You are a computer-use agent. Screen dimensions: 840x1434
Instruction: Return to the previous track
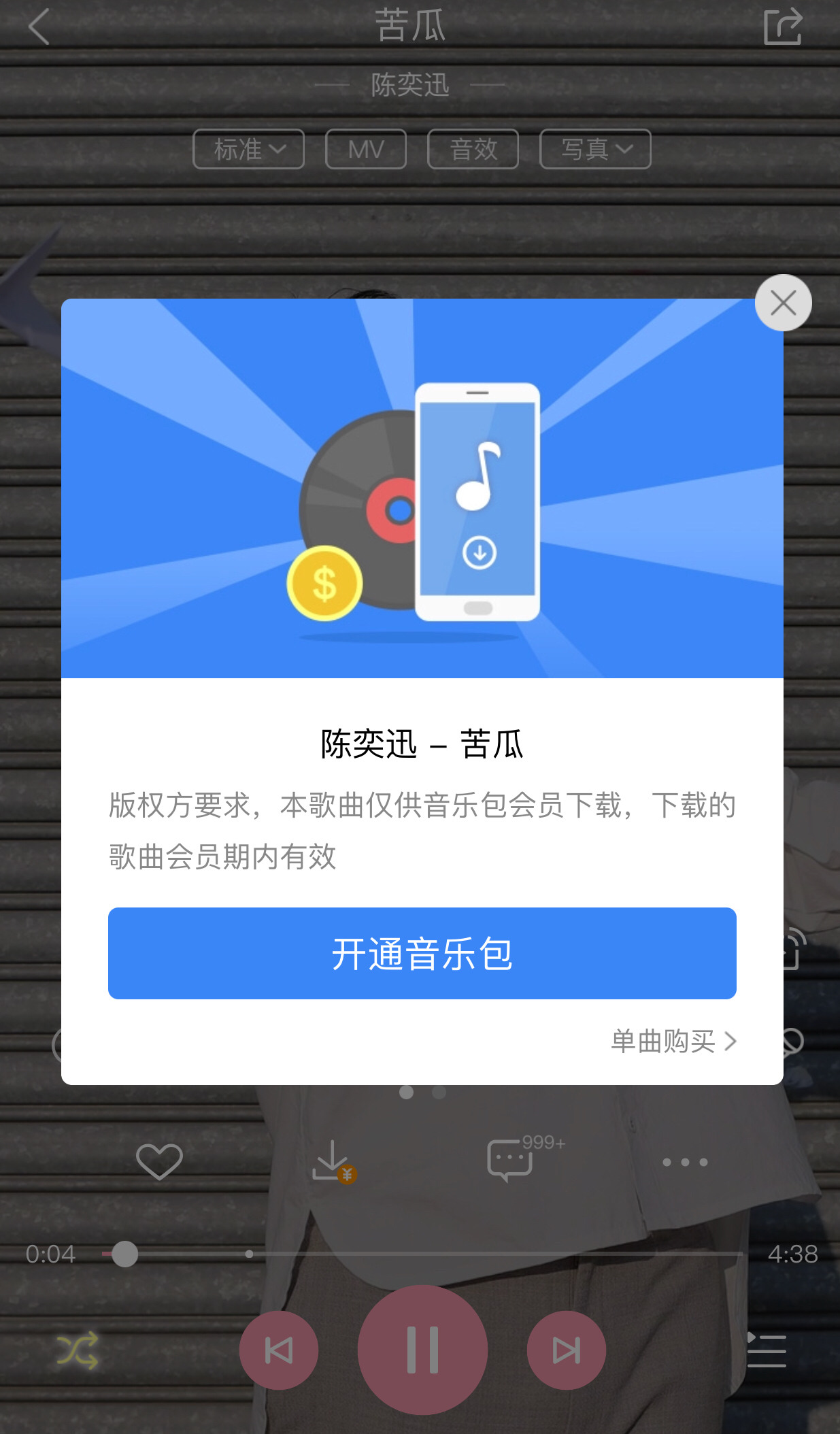tap(278, 1350)
